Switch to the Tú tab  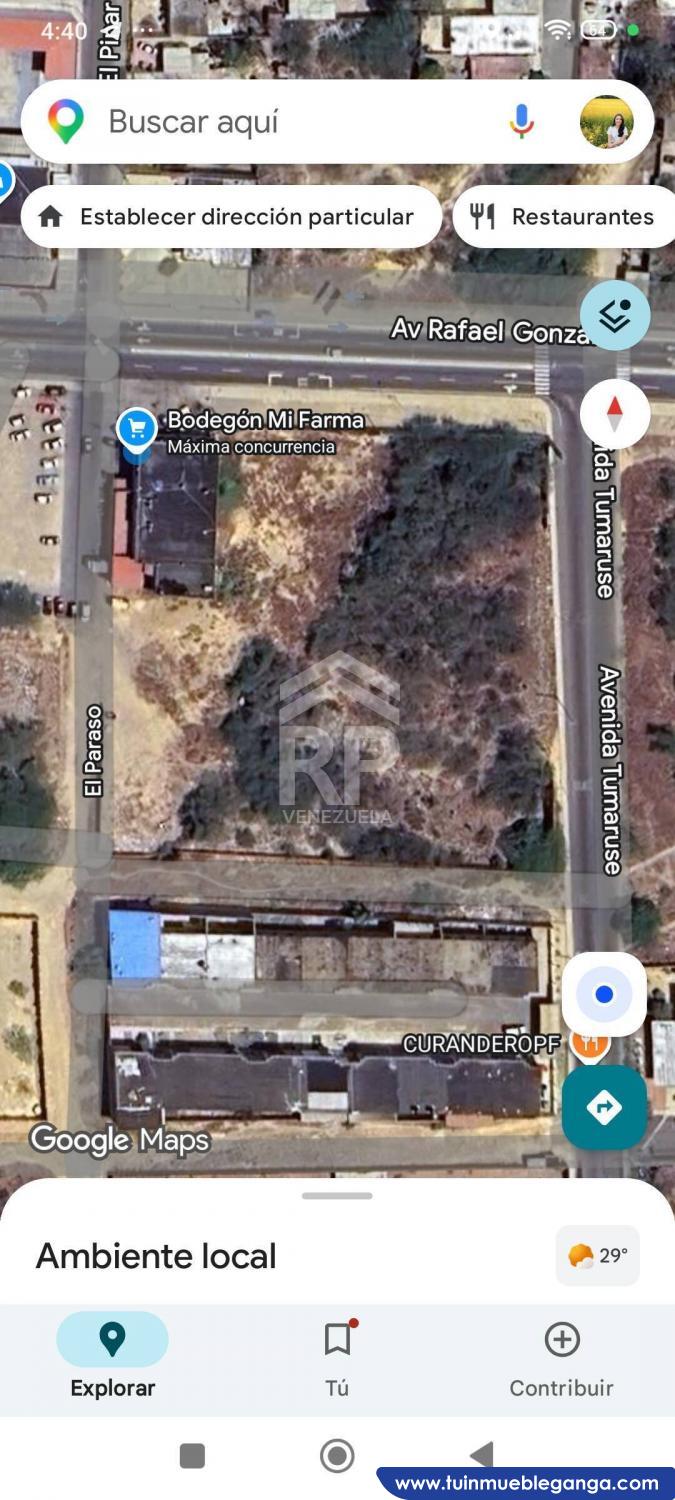[337, 1357]
